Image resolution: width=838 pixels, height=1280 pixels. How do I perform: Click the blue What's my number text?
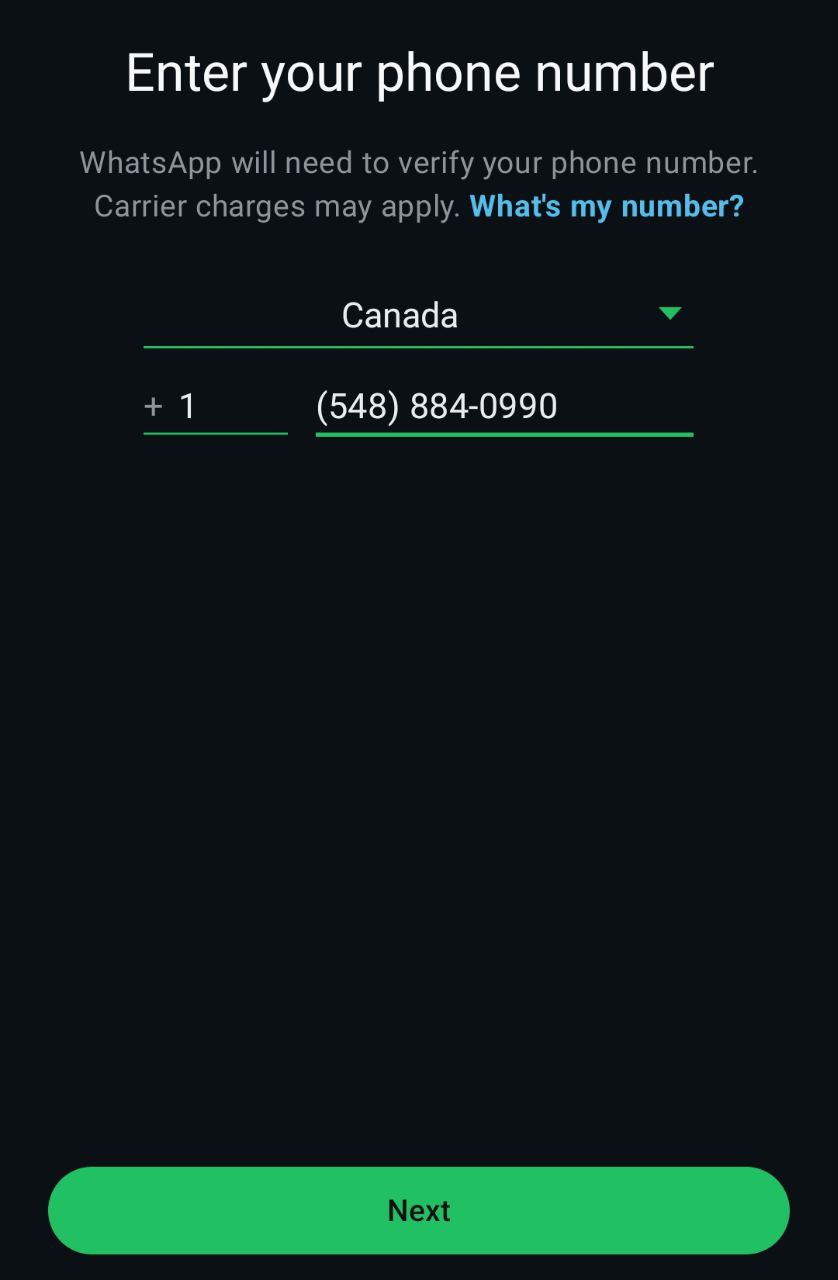click(x=606, y=206)
